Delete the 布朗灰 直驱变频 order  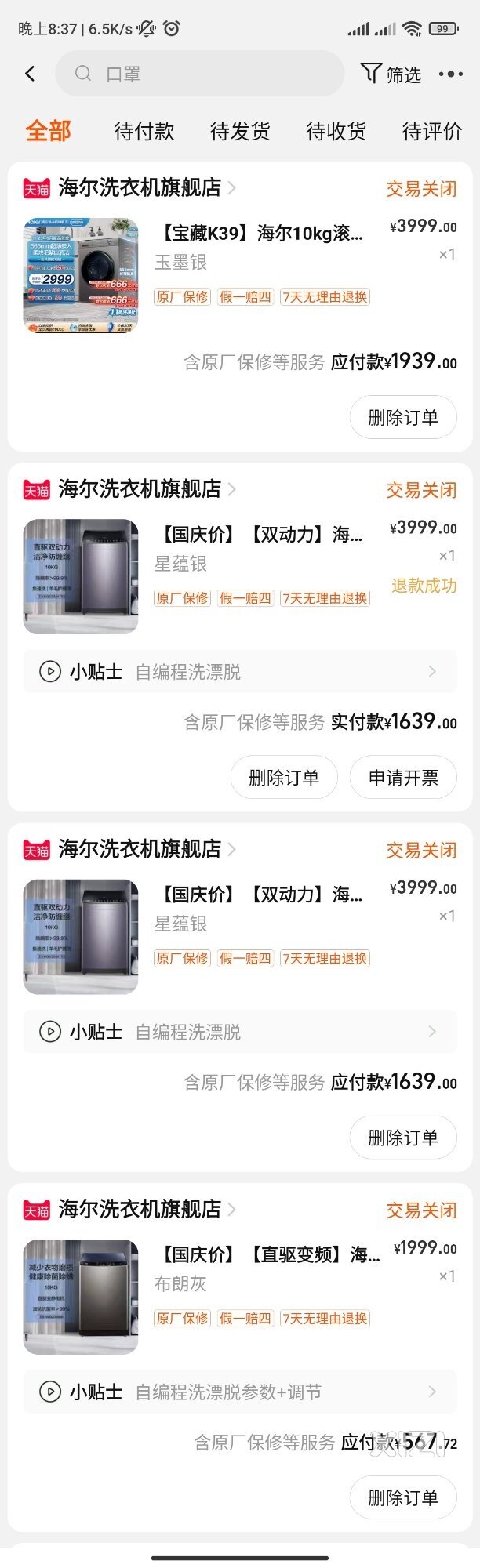pos(402,1497)
